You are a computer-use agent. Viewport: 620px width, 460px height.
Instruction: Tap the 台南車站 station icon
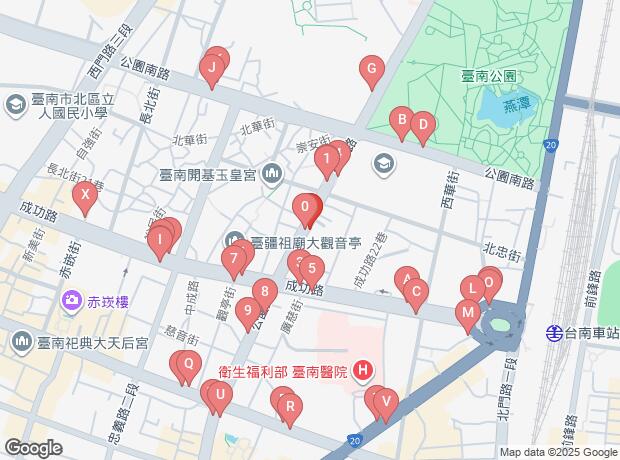[554, 333]
